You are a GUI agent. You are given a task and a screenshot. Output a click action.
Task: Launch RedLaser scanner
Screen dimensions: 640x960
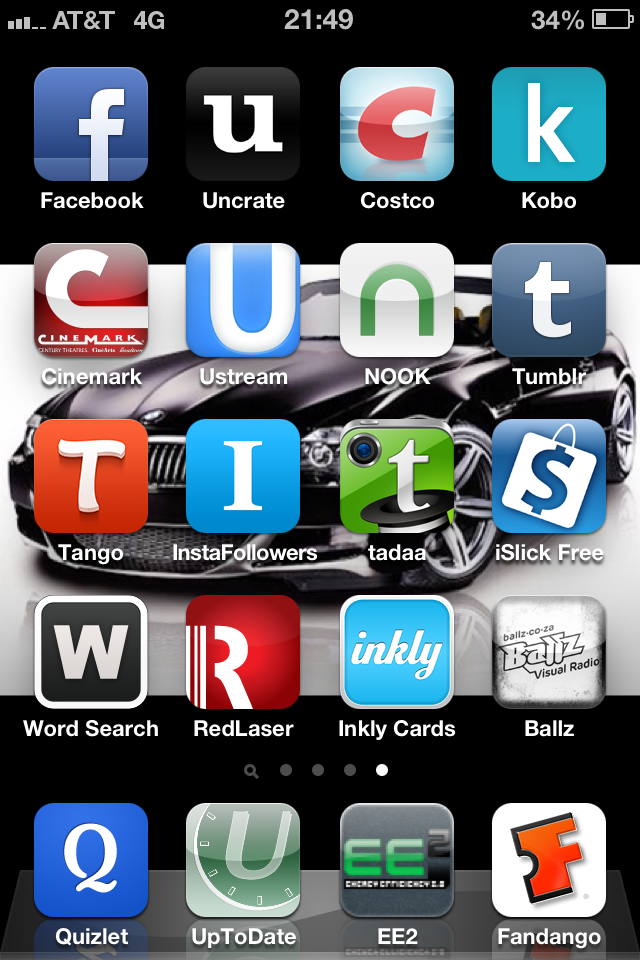coord(243,652)
